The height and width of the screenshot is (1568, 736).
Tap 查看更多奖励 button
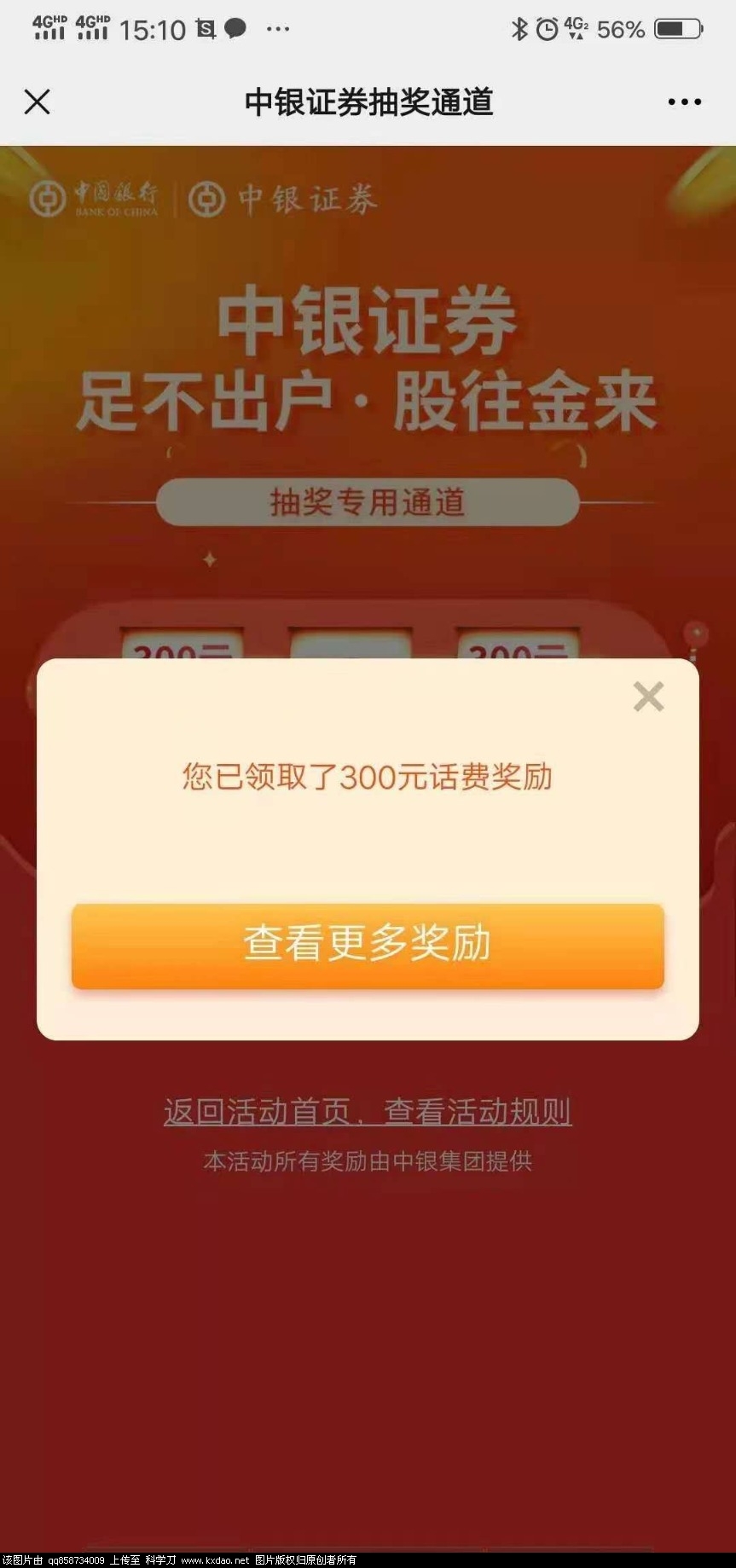pyautogui.click(x=368, y=945)
